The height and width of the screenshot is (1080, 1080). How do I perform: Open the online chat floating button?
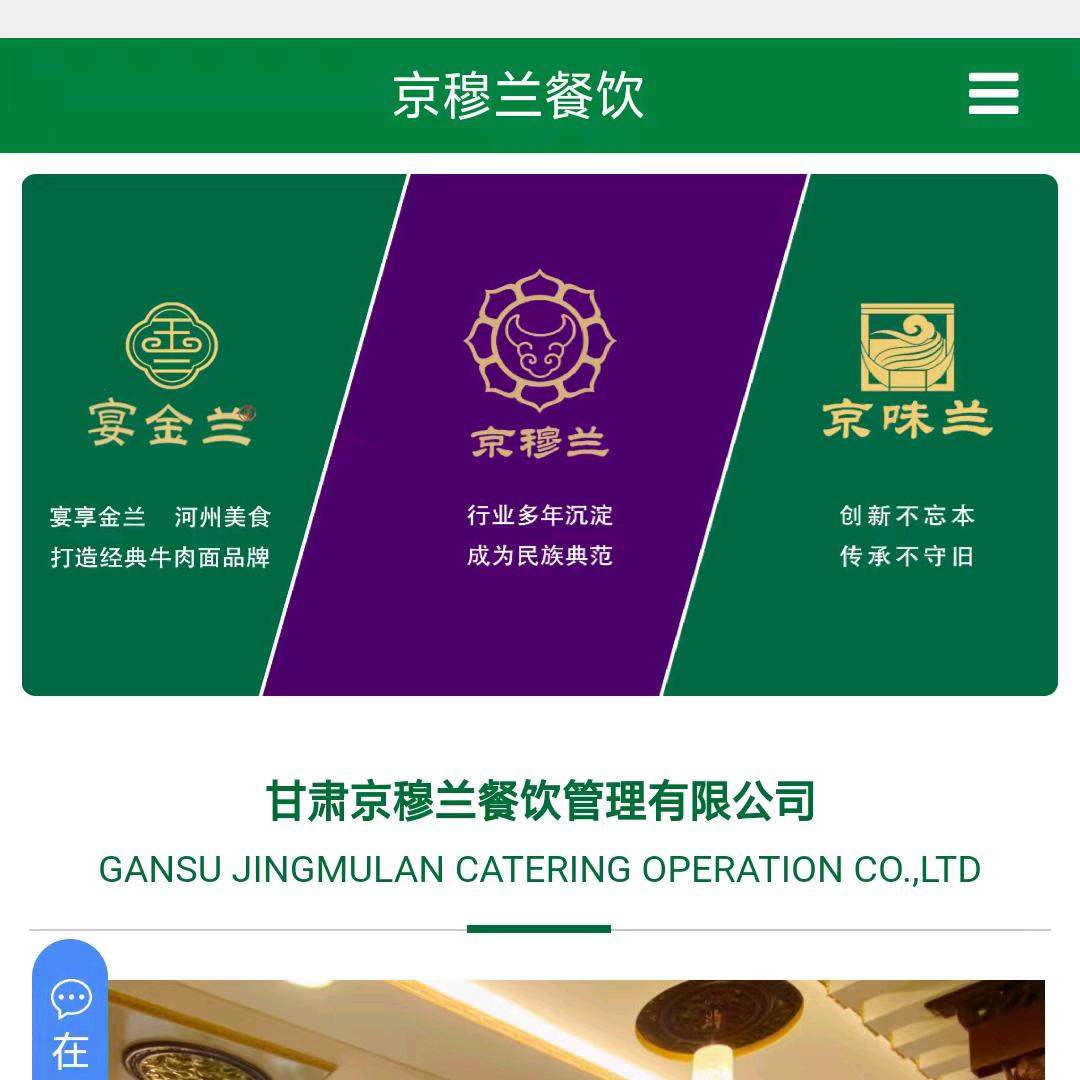click(70, 1015)
